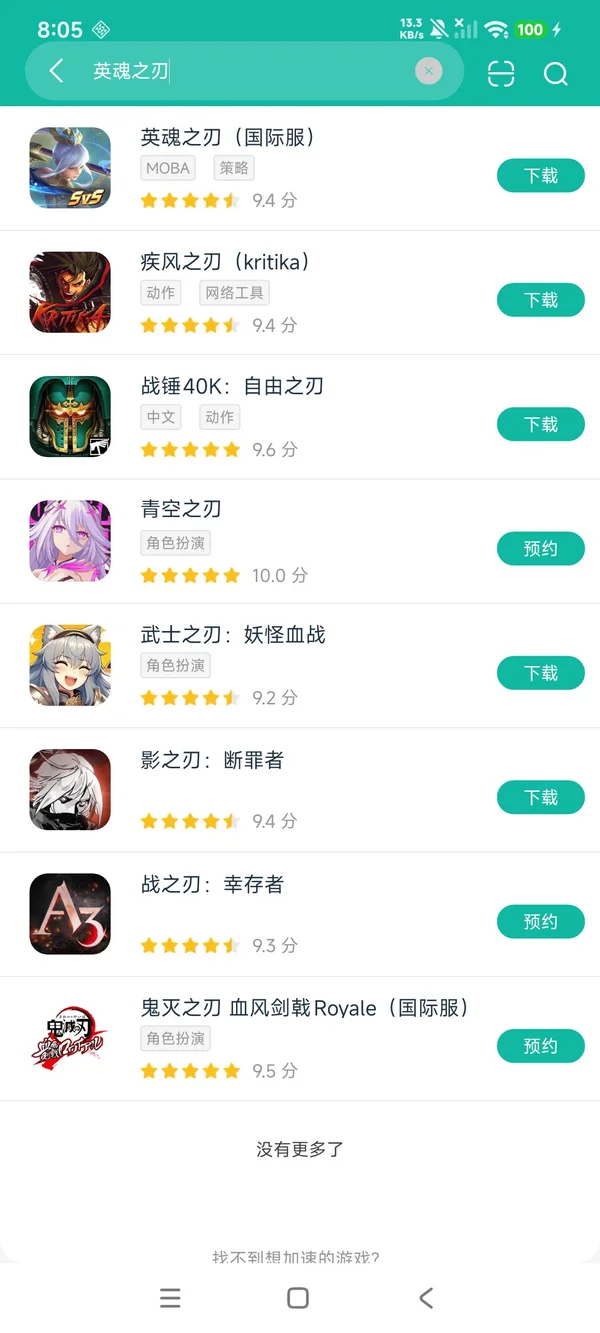Download 影之刃：断罪者
The height and width of the screenshot is (1333, 600).
(x=540, y=797)
